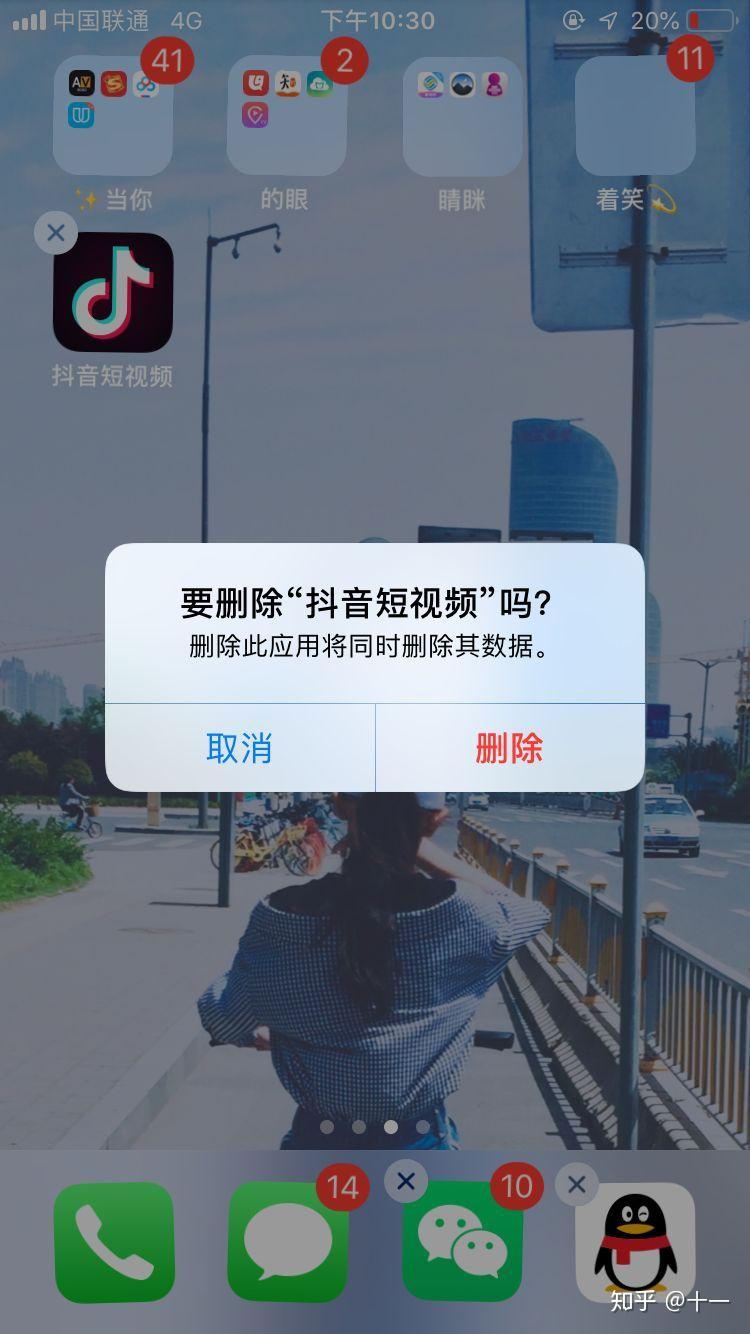Tap the 抖音短视频 Douyin app icon
Image resolution: width=750 pixels, height=1334 pixels.
(x=113, y=295)
